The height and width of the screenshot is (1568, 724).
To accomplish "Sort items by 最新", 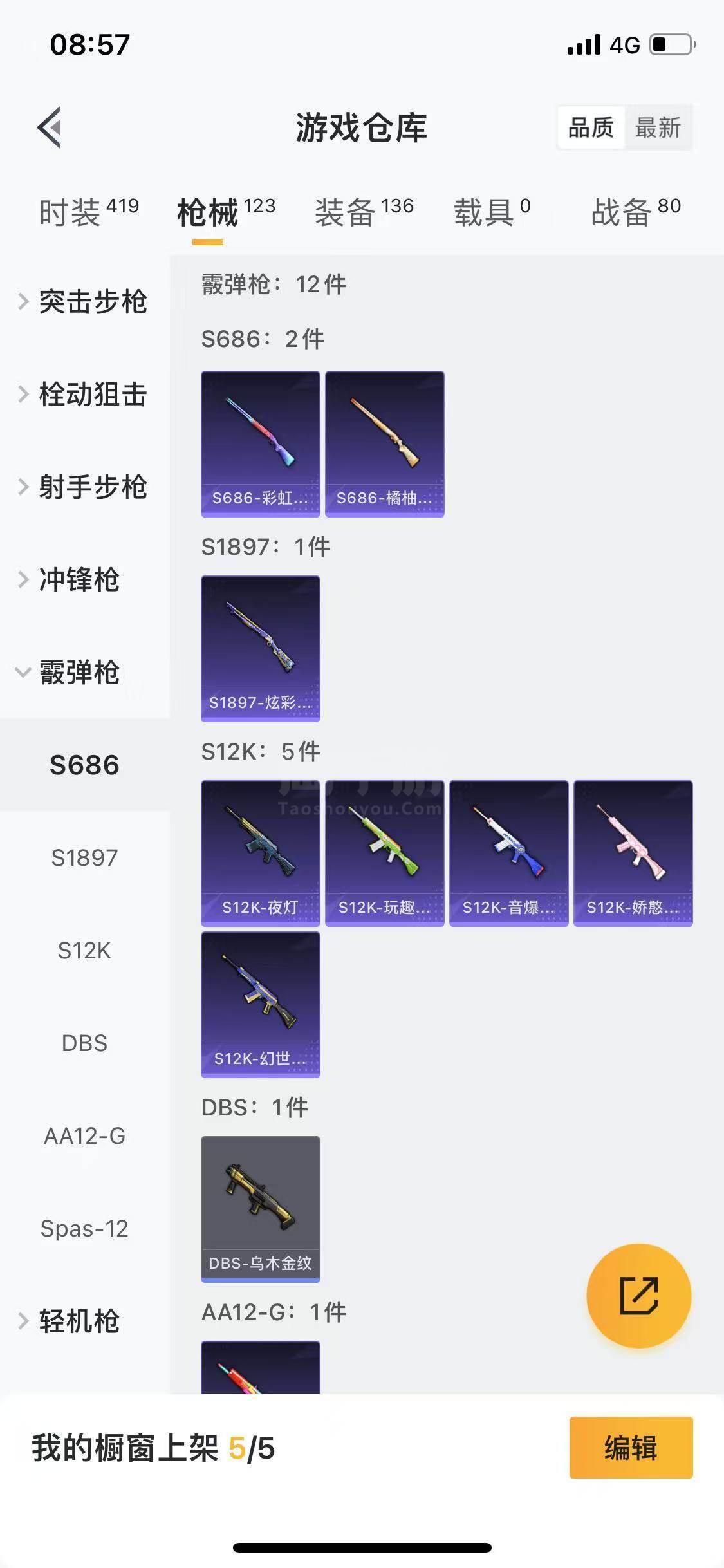I will [658, 127].
